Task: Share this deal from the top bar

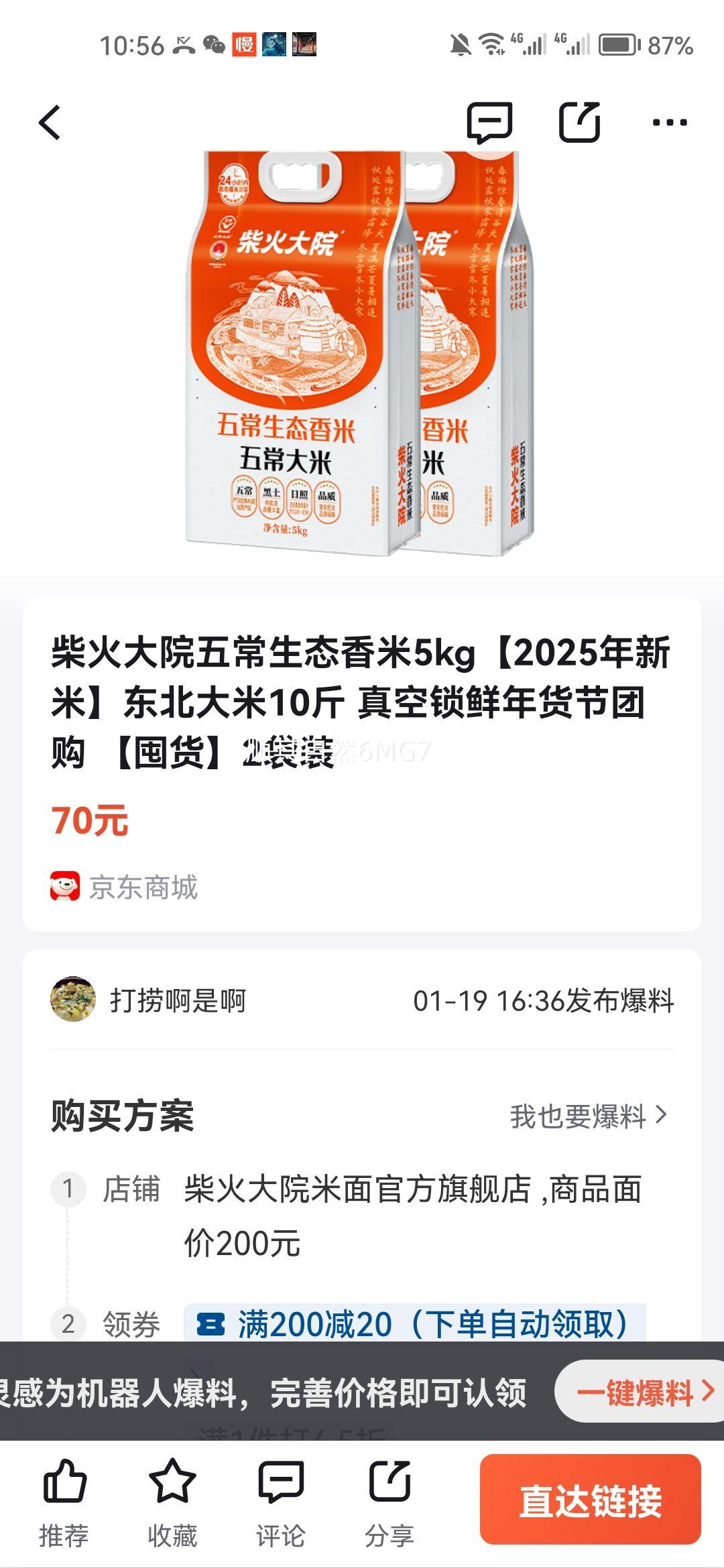Action: coord(579,123)
